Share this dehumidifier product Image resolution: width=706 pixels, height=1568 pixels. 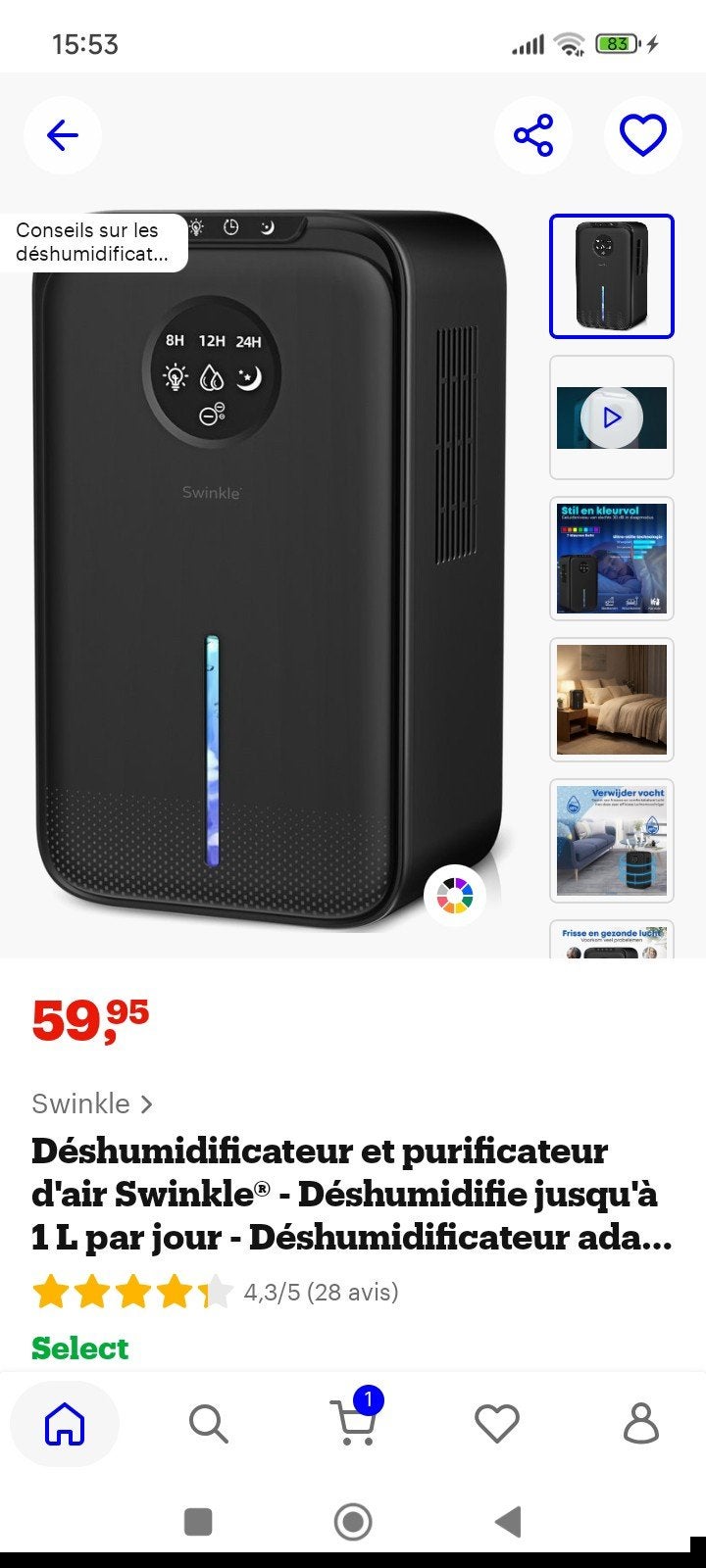pos(533,135)
